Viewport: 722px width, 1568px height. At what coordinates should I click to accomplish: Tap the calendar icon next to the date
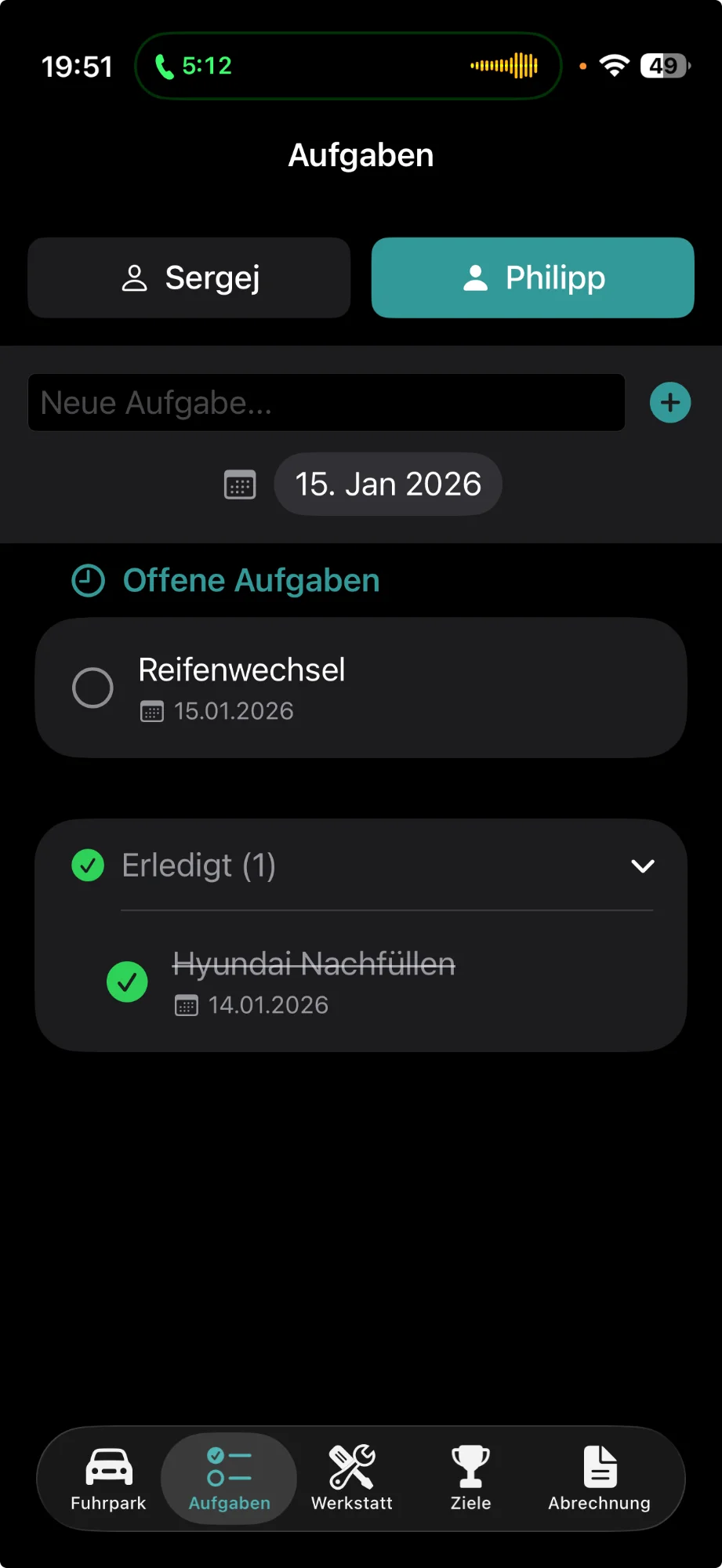pos(240,484)
